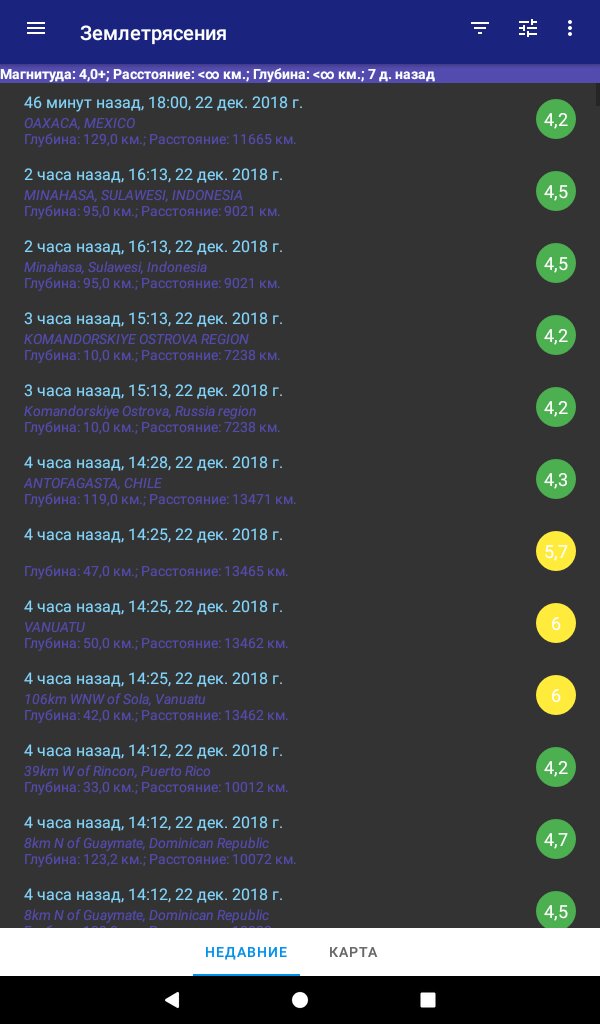View the KOMANDORSKIYE OSTROVA REGION earthquake
Image resolution: width=600 pixels, height=1024 pixels.
(280, 338)
